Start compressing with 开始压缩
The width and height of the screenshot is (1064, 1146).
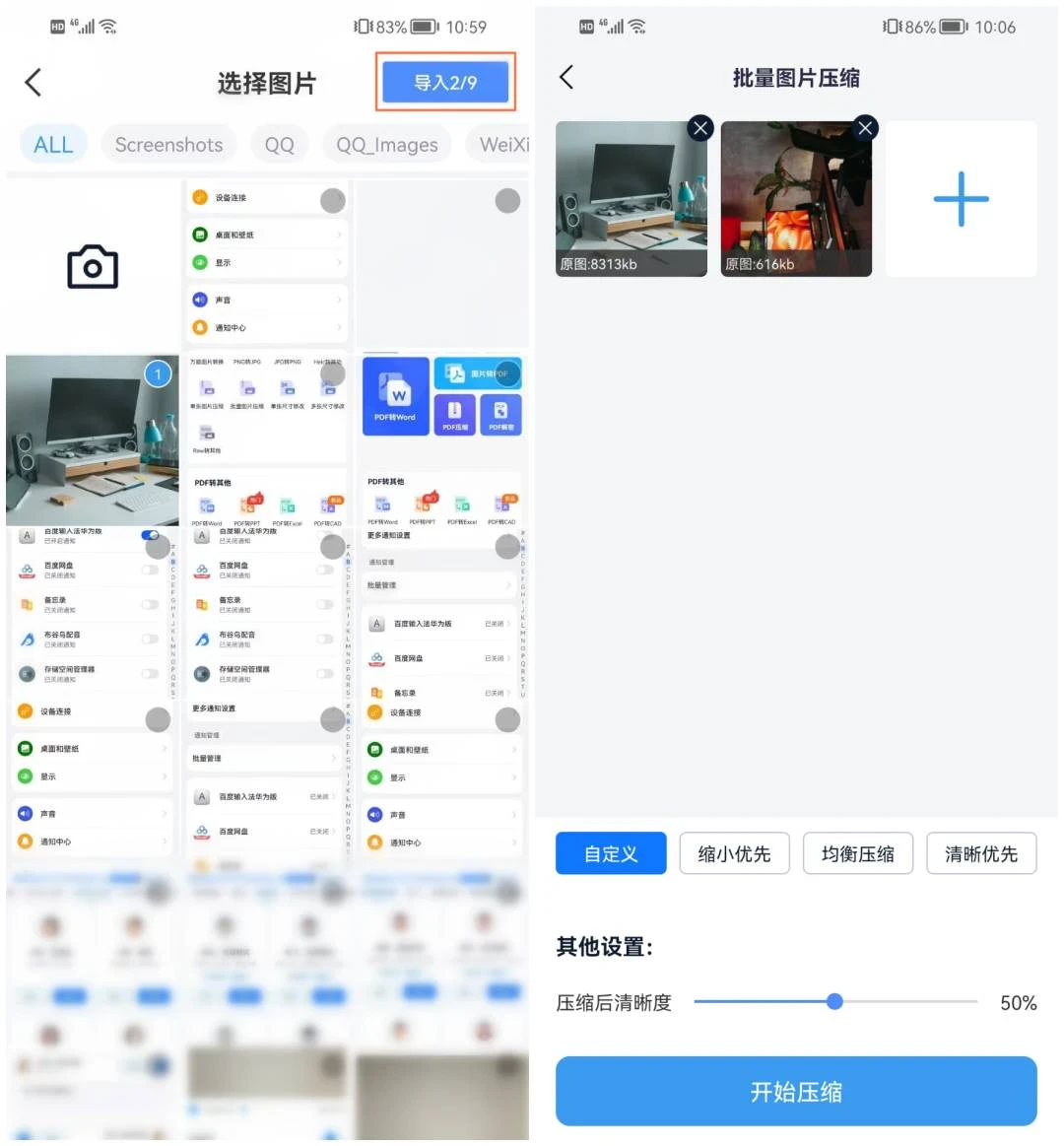point(796,1091)
